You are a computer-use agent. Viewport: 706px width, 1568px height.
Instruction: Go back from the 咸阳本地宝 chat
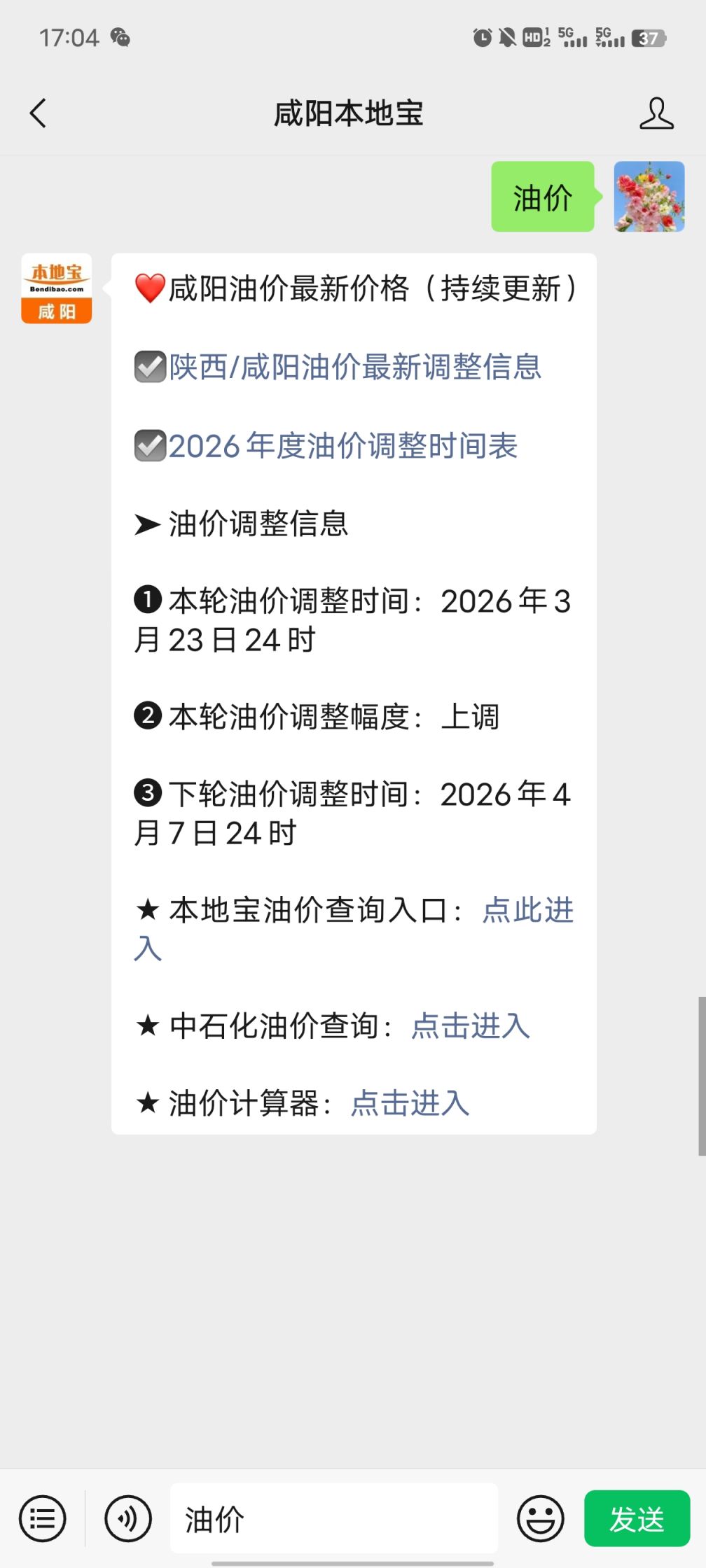pos(39,113)
